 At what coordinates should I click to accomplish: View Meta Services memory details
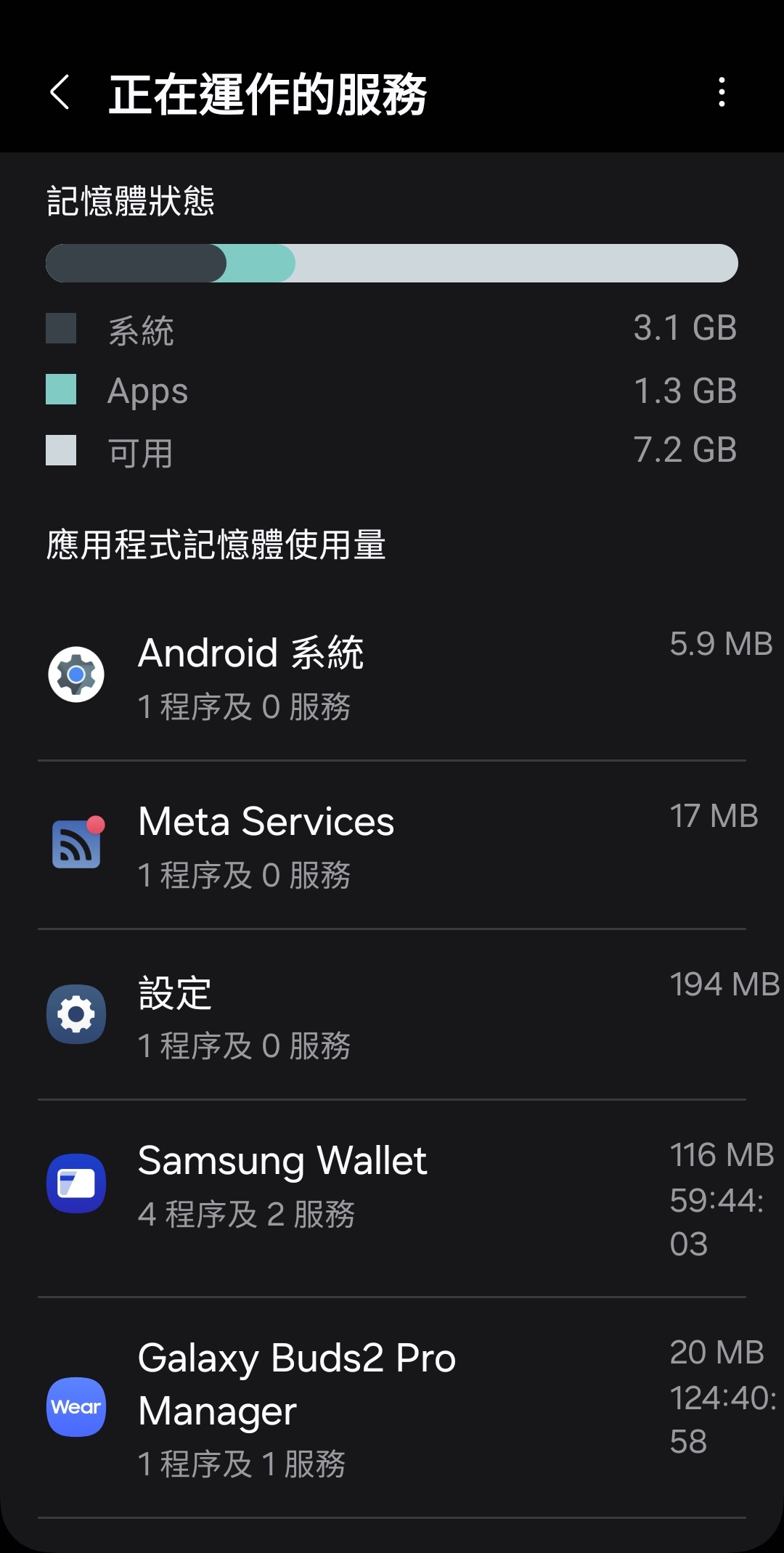[392, 845]
